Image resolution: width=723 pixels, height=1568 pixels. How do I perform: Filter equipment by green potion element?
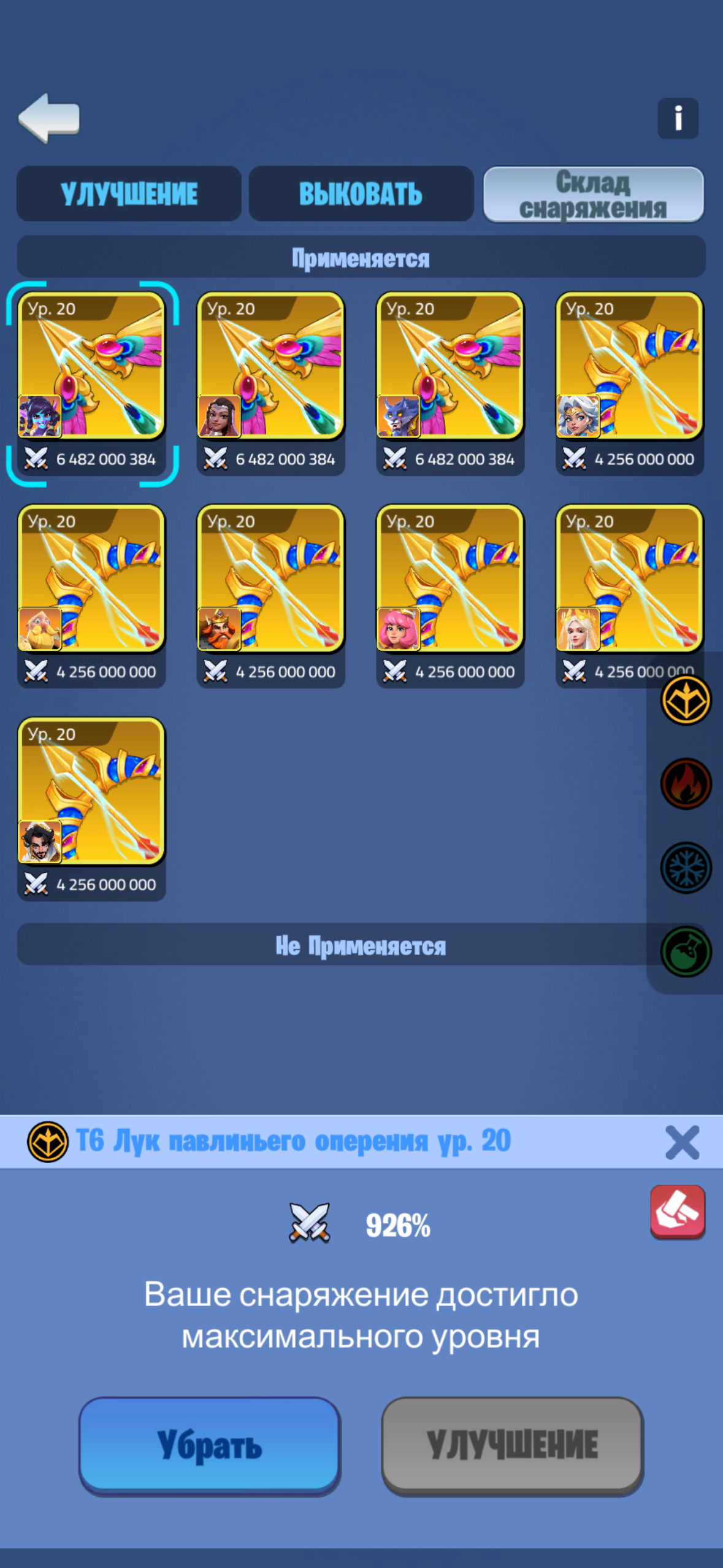point(685,951)
